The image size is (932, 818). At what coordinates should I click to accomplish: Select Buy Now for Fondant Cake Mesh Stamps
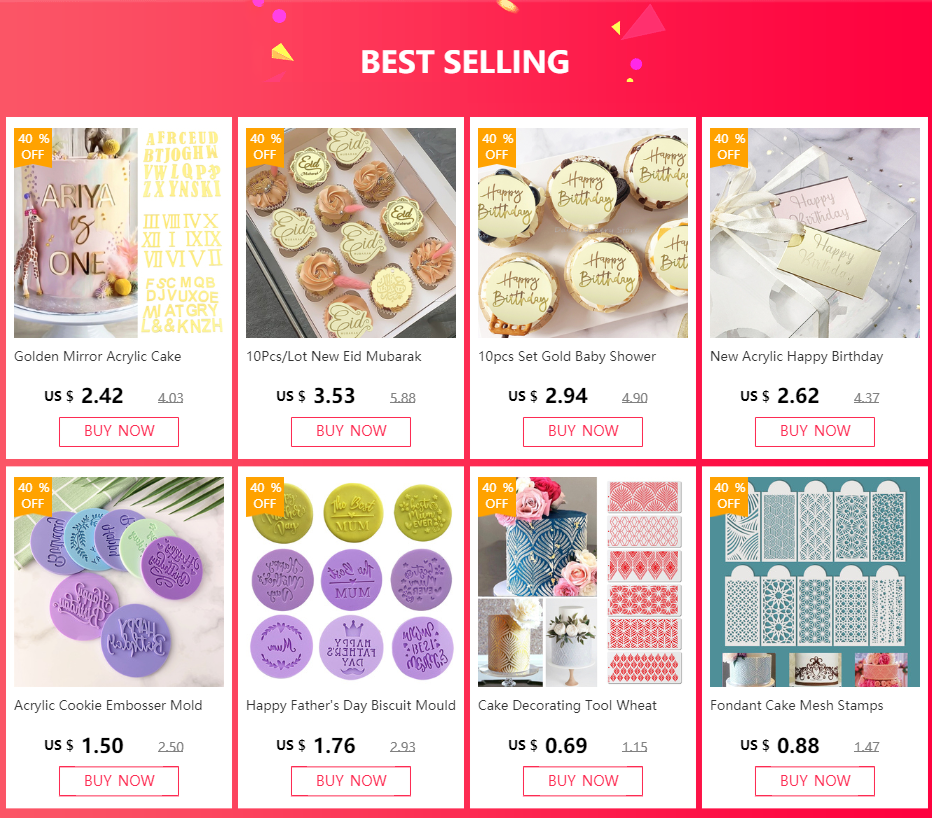(x=815, y=781)
